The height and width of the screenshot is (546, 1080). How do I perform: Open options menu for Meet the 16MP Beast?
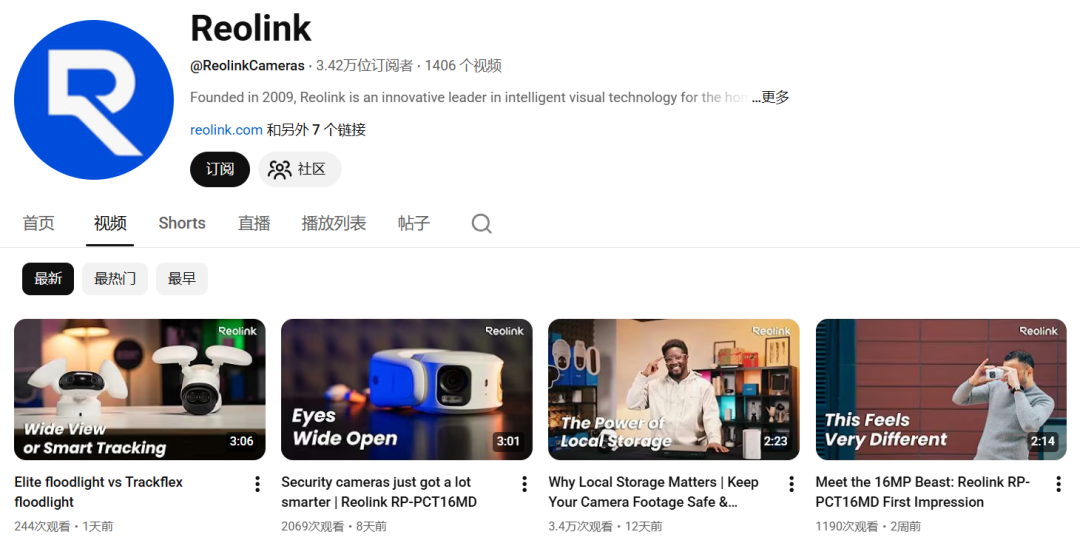[1058, 484]
